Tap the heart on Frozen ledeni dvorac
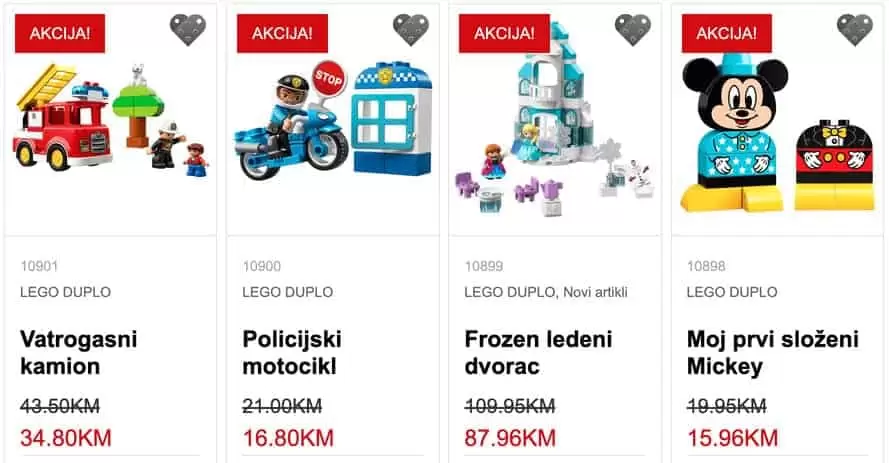 click(632, 30)
